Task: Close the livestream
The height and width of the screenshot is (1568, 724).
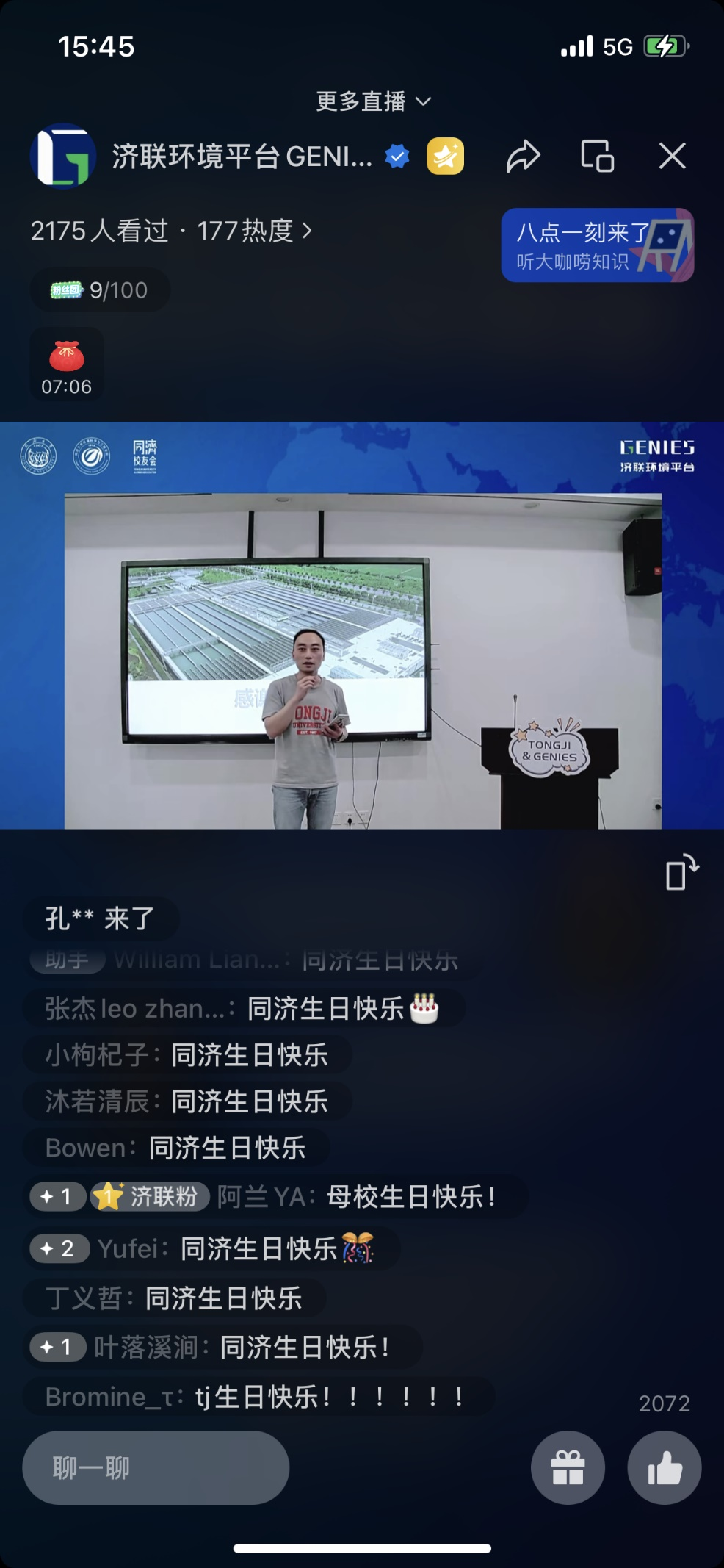Action: pyautogui.click(x=672, y=157)
